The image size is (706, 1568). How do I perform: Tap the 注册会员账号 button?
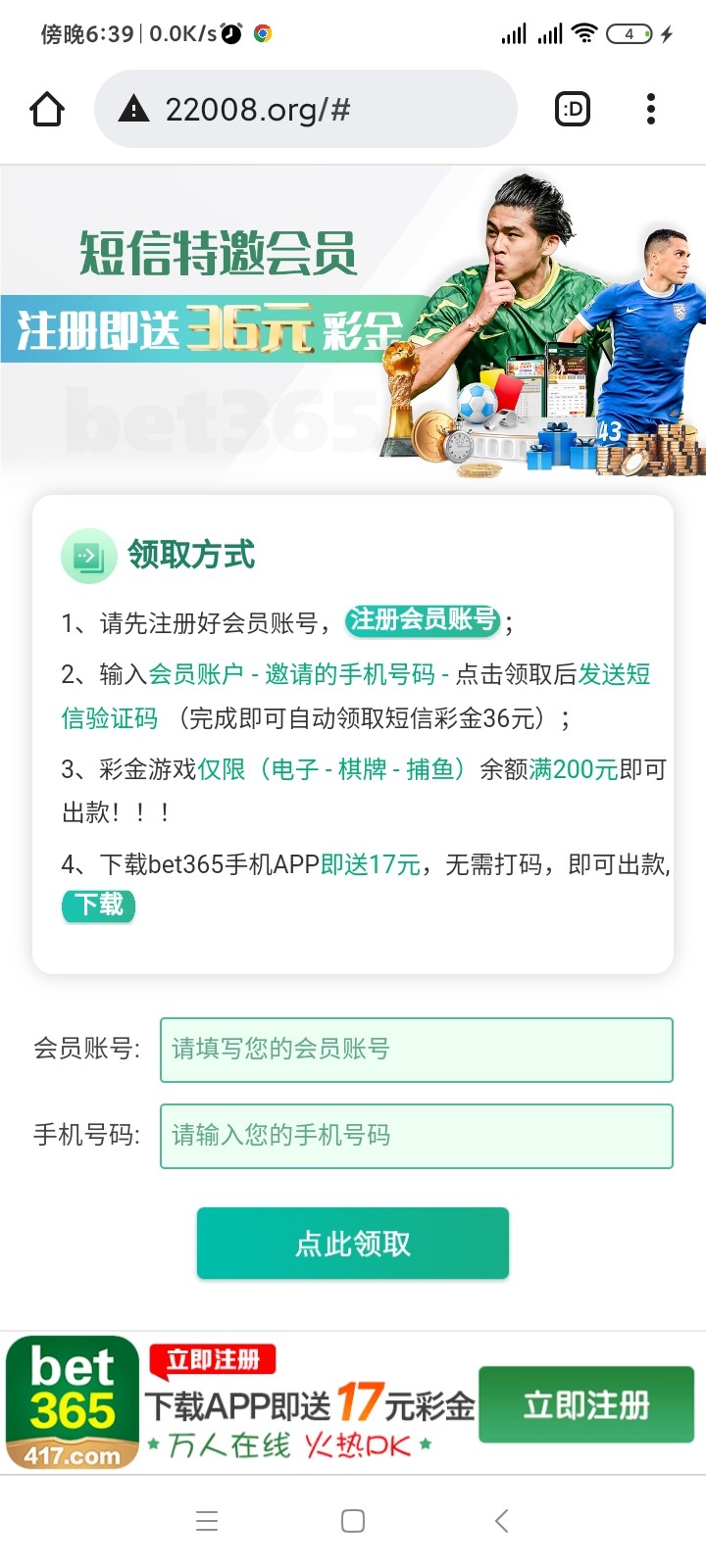(x=423, y=620)
